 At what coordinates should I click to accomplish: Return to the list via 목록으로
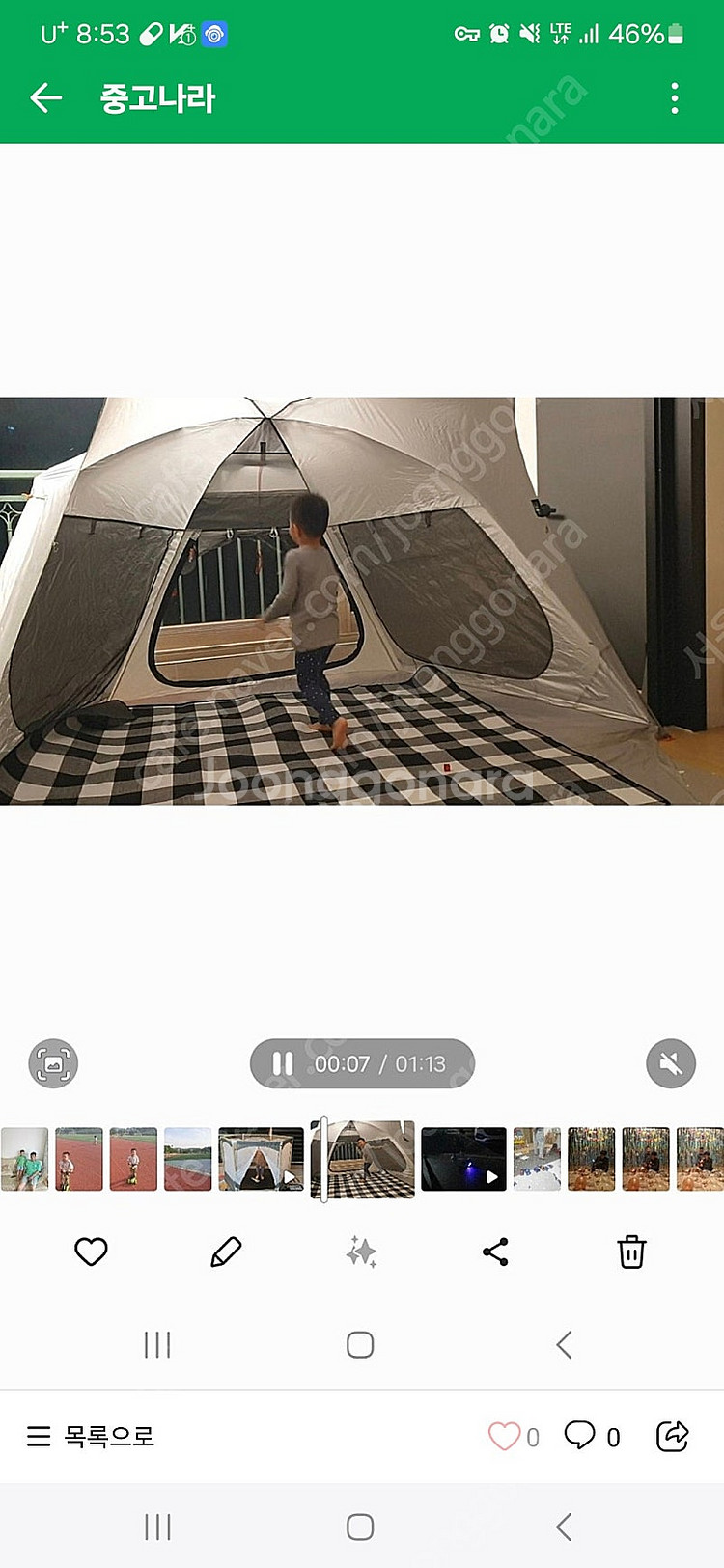coord(90,1436)
